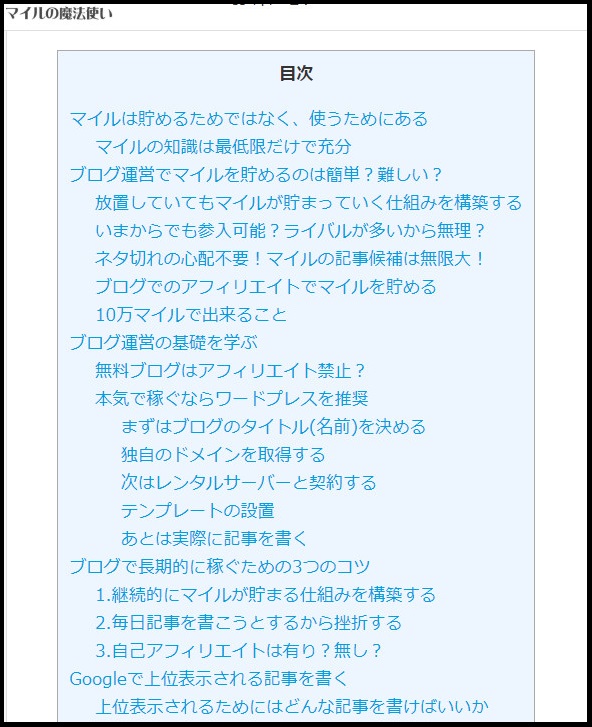Open '本気で稼ぐならワードプレスを推奨'
The image size is (592, 727).
(232, 399)
